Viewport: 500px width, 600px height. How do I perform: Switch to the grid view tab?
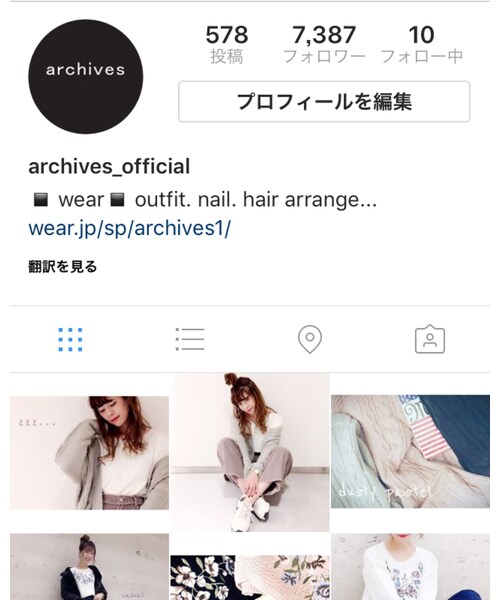(x=70, y=339)
